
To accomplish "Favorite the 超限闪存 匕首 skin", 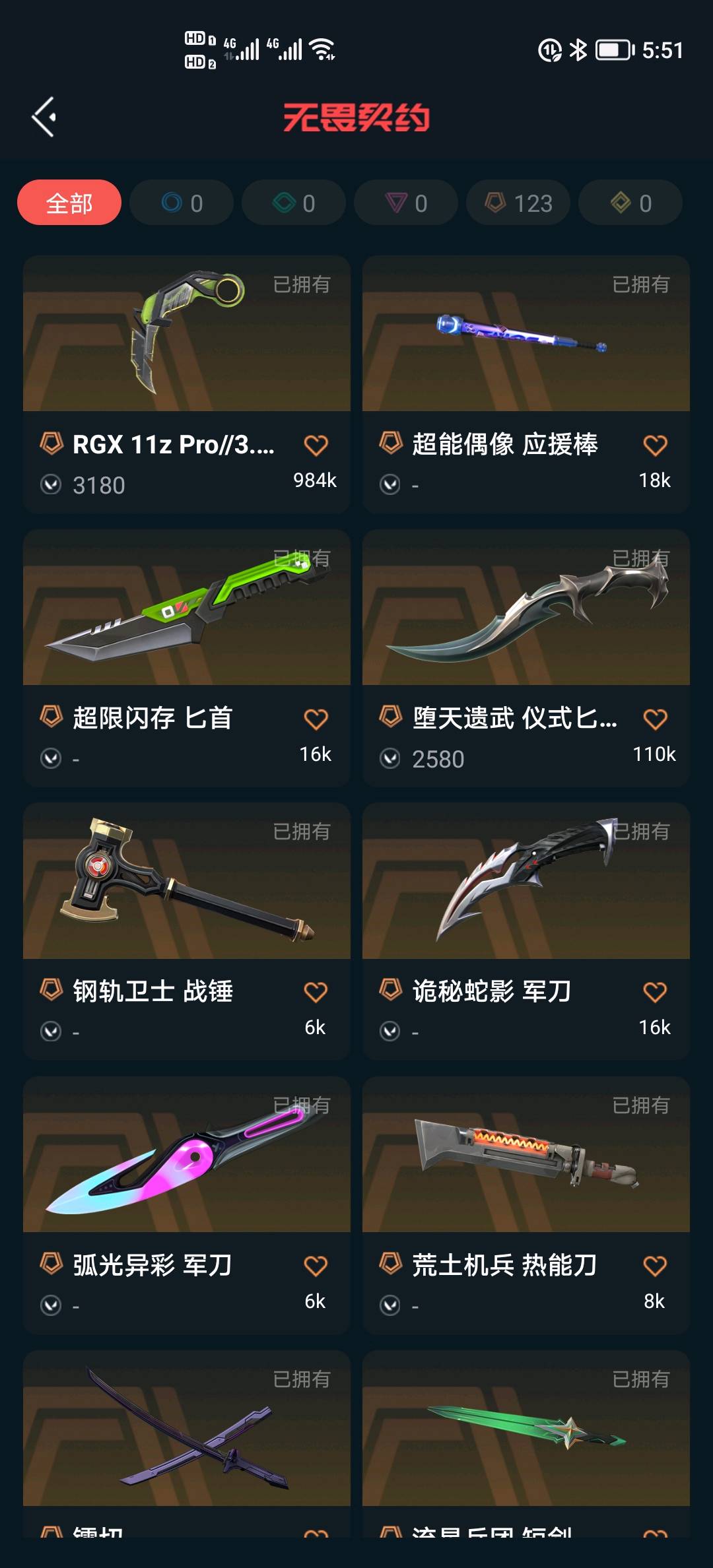I will point(316,719).
